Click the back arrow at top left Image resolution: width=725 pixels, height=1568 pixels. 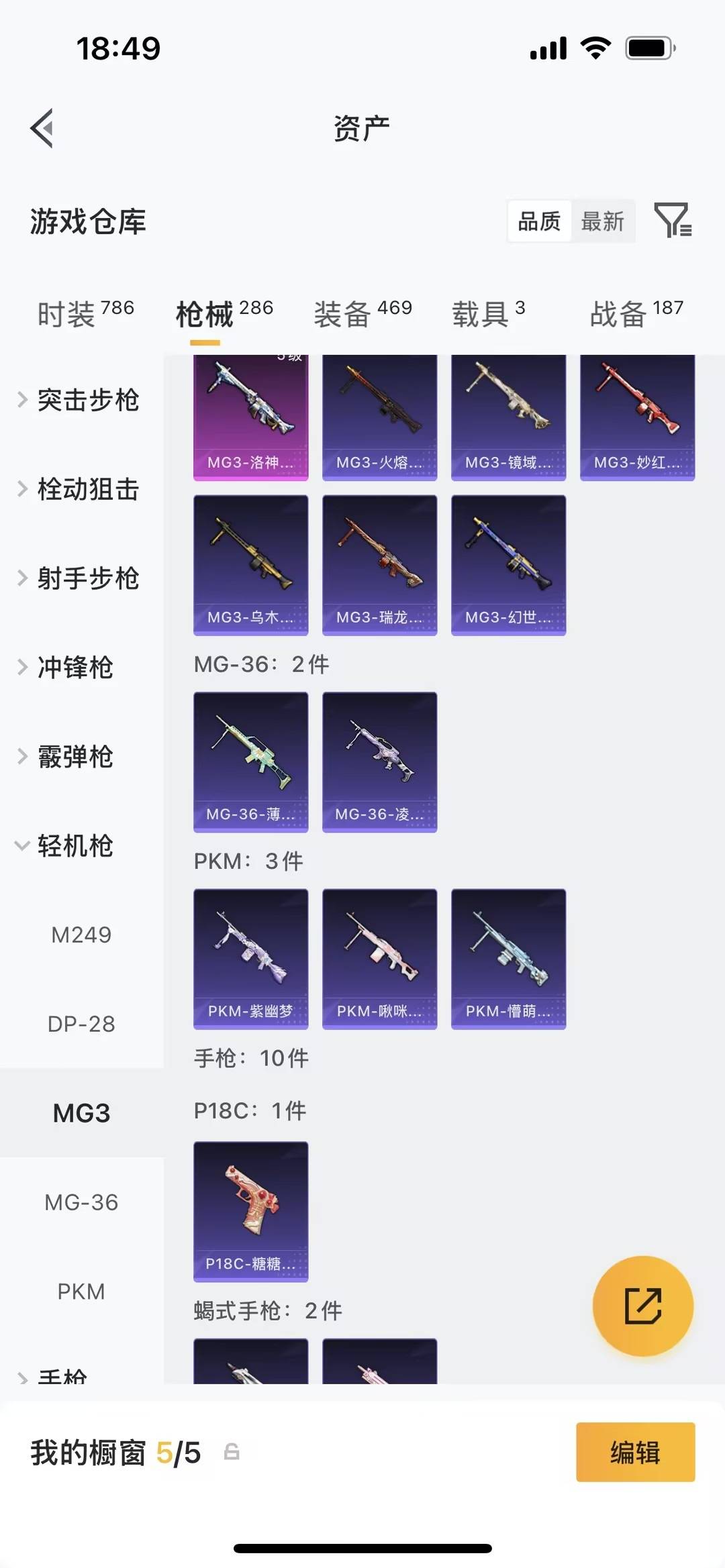(42, 128)
